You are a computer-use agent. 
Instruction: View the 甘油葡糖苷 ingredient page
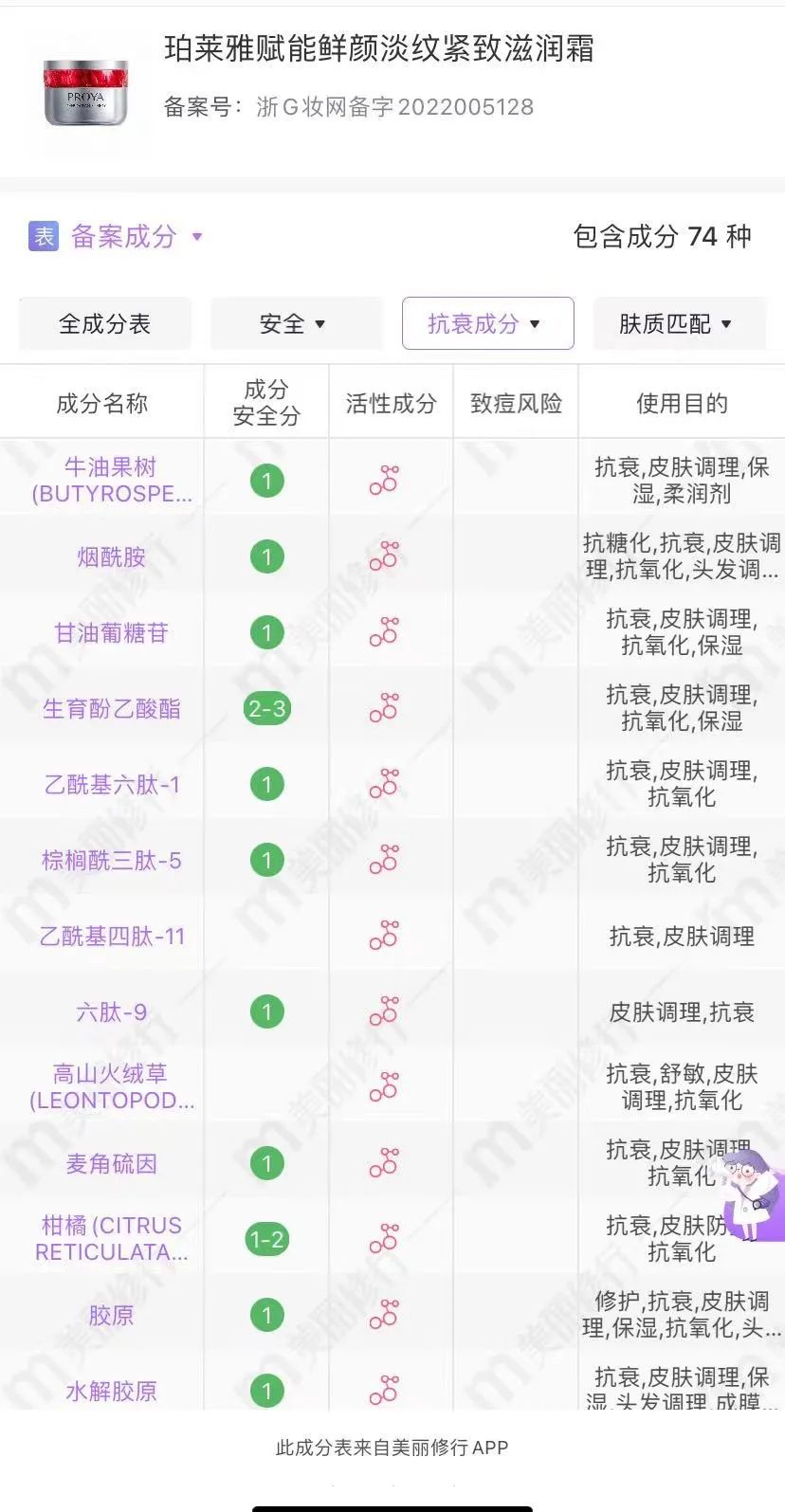pos(111,632)
